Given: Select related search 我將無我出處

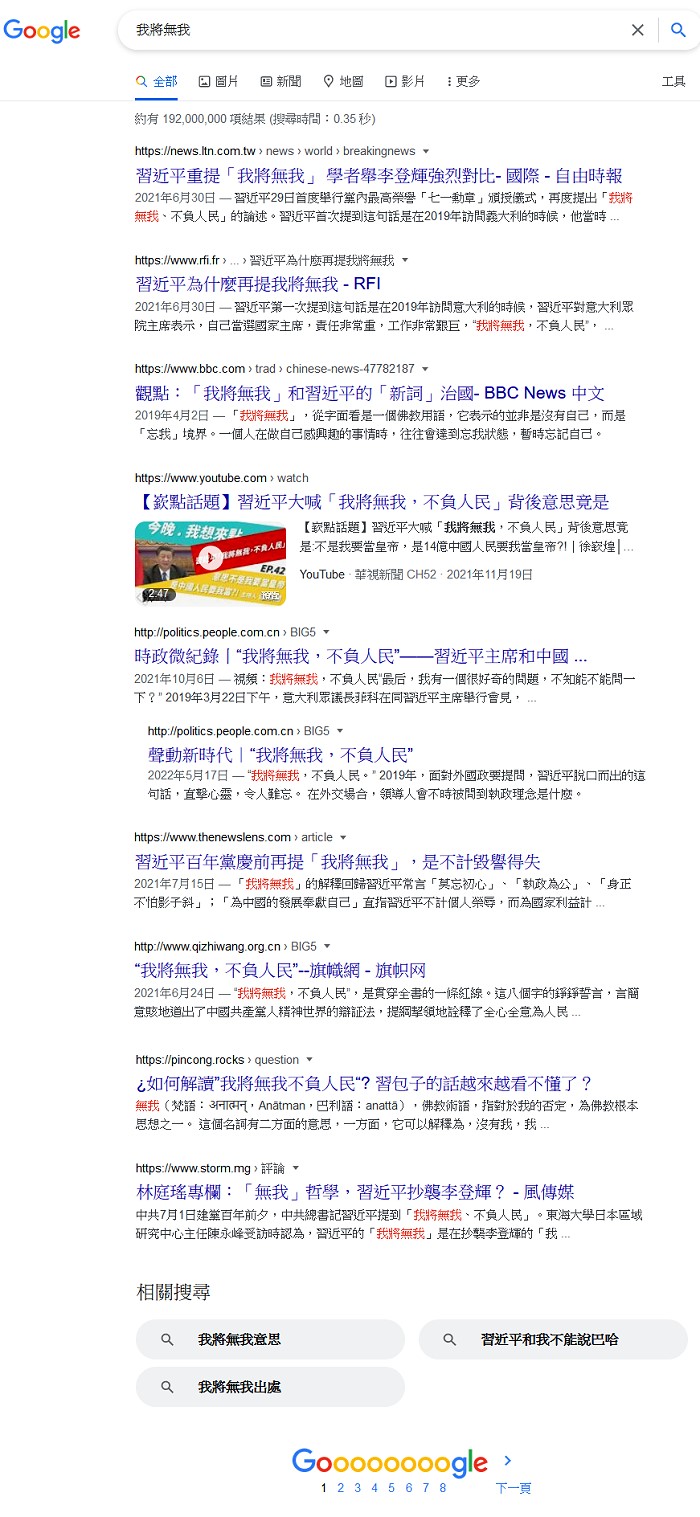Looking at the screenshot, I should (270, 1387).
